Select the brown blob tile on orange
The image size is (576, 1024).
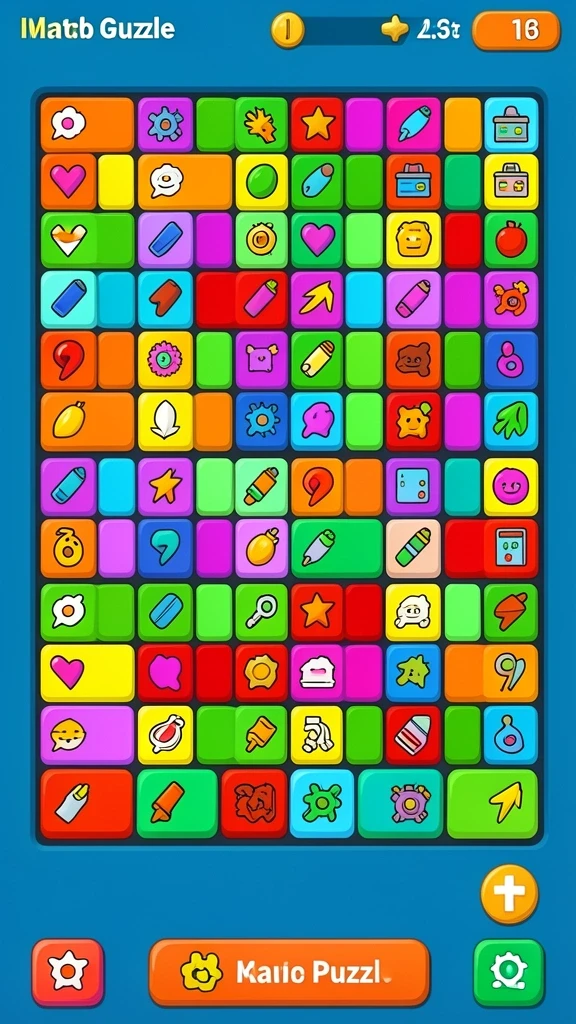(x=413, y=360)
